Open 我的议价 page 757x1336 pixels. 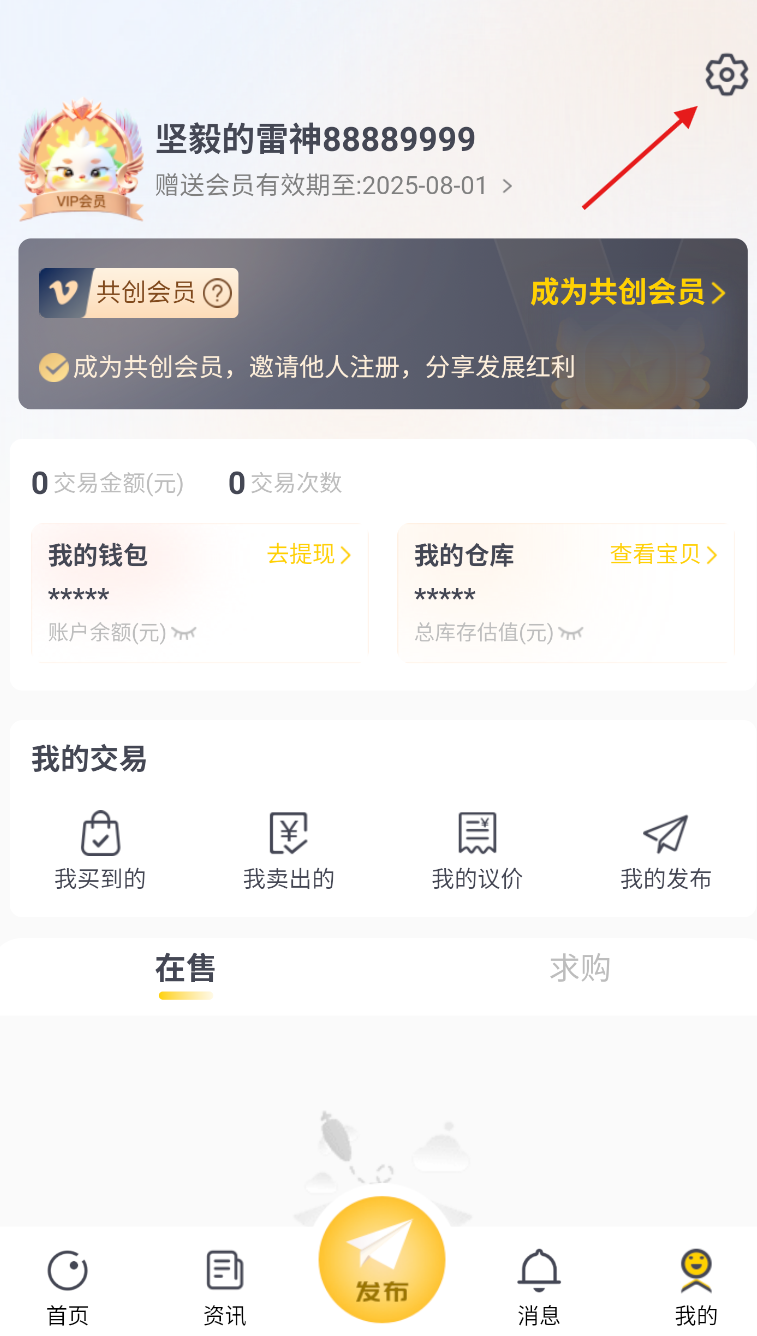477,851
